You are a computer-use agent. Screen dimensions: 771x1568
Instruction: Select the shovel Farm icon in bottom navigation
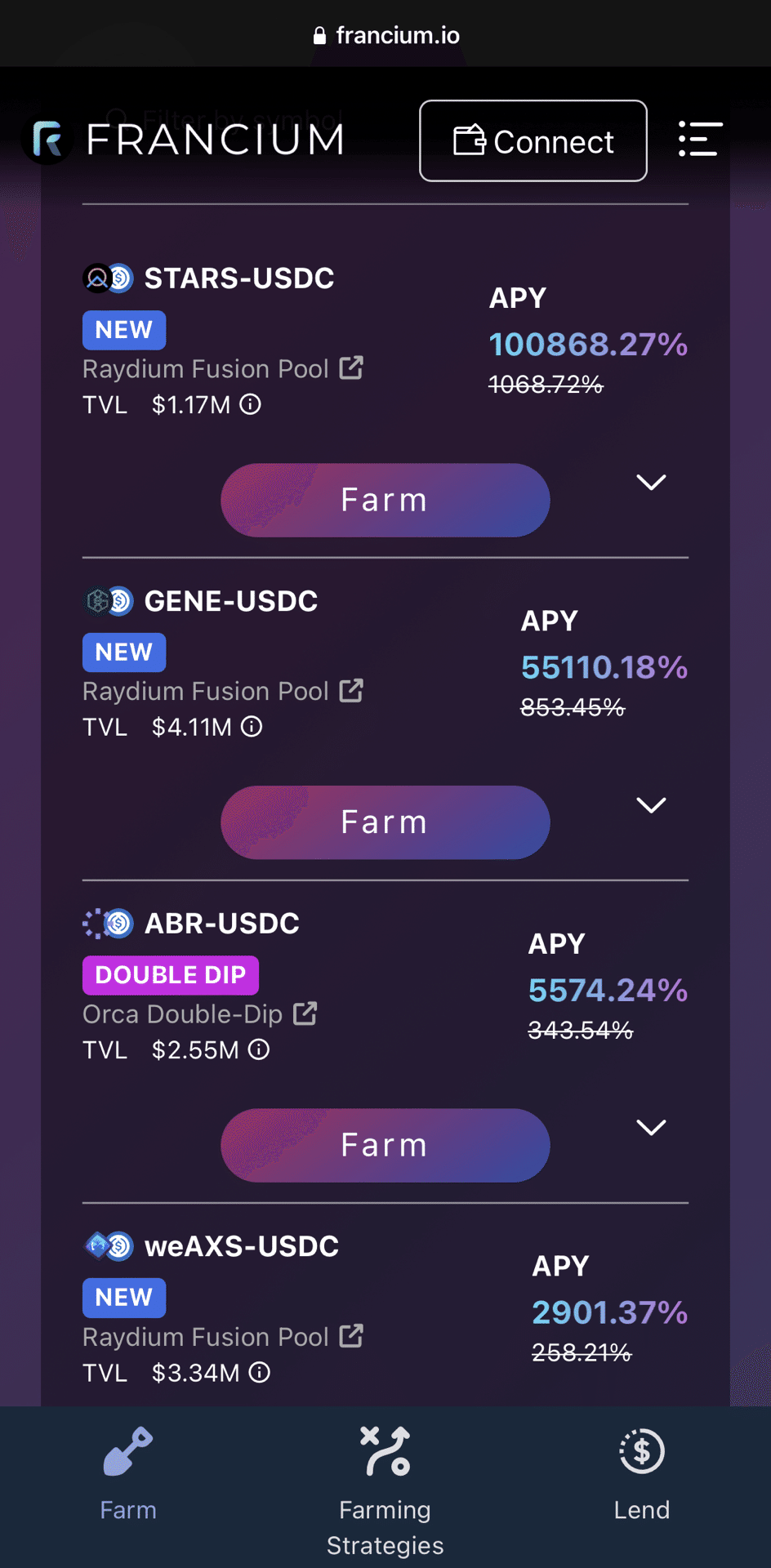(x=128, y=1452)
